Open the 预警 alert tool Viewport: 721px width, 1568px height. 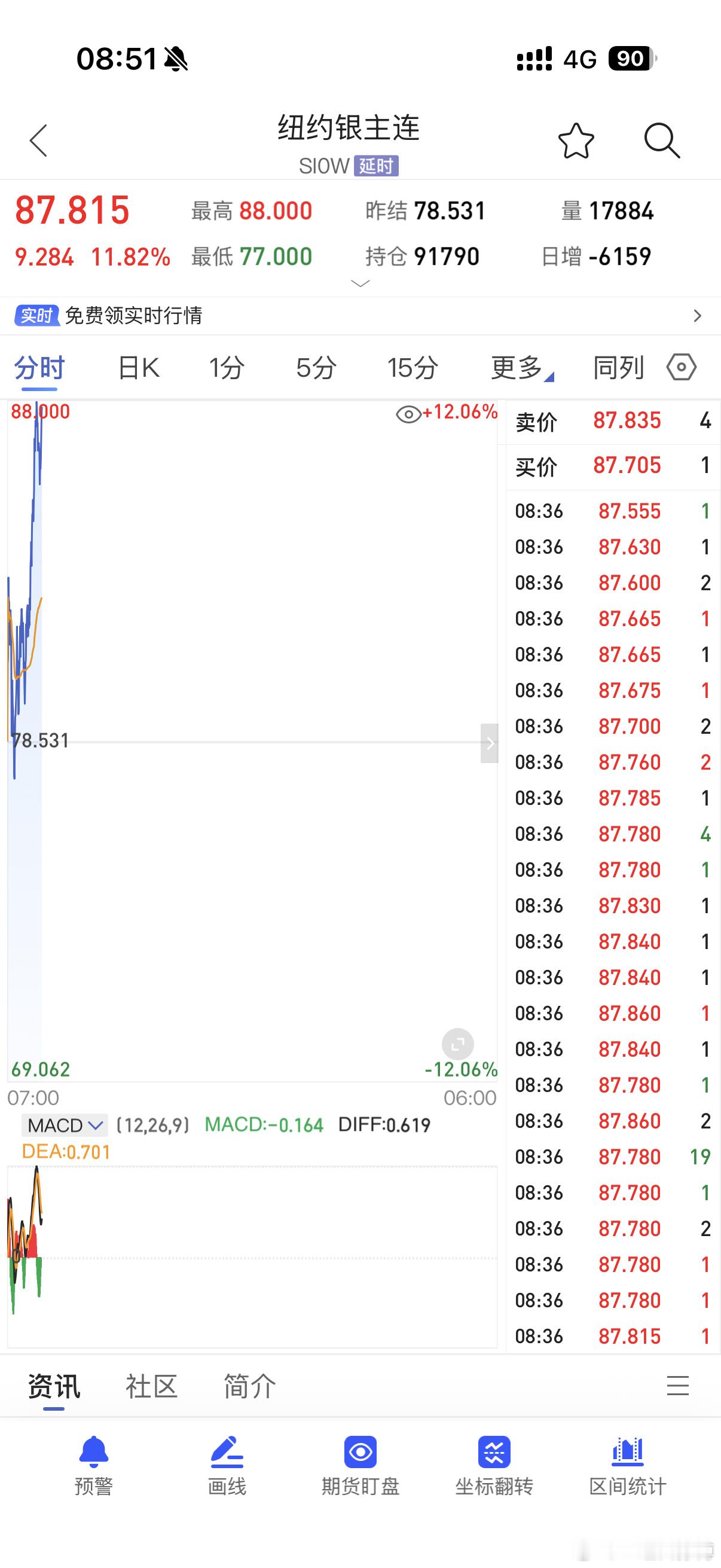pyautogui.click(x=94, y=1465)
